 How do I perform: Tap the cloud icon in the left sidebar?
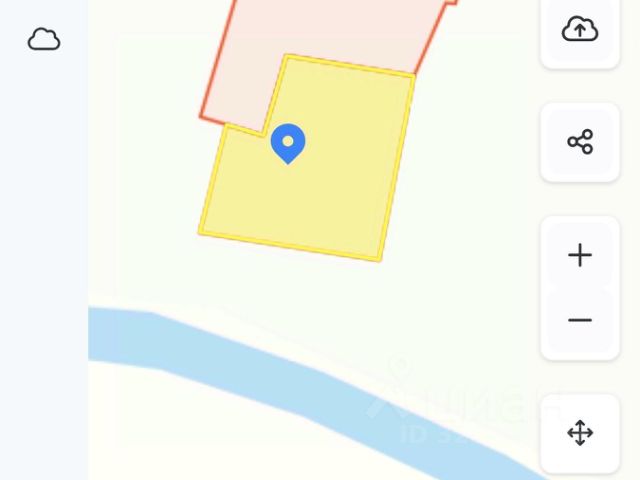click(44, 40)
